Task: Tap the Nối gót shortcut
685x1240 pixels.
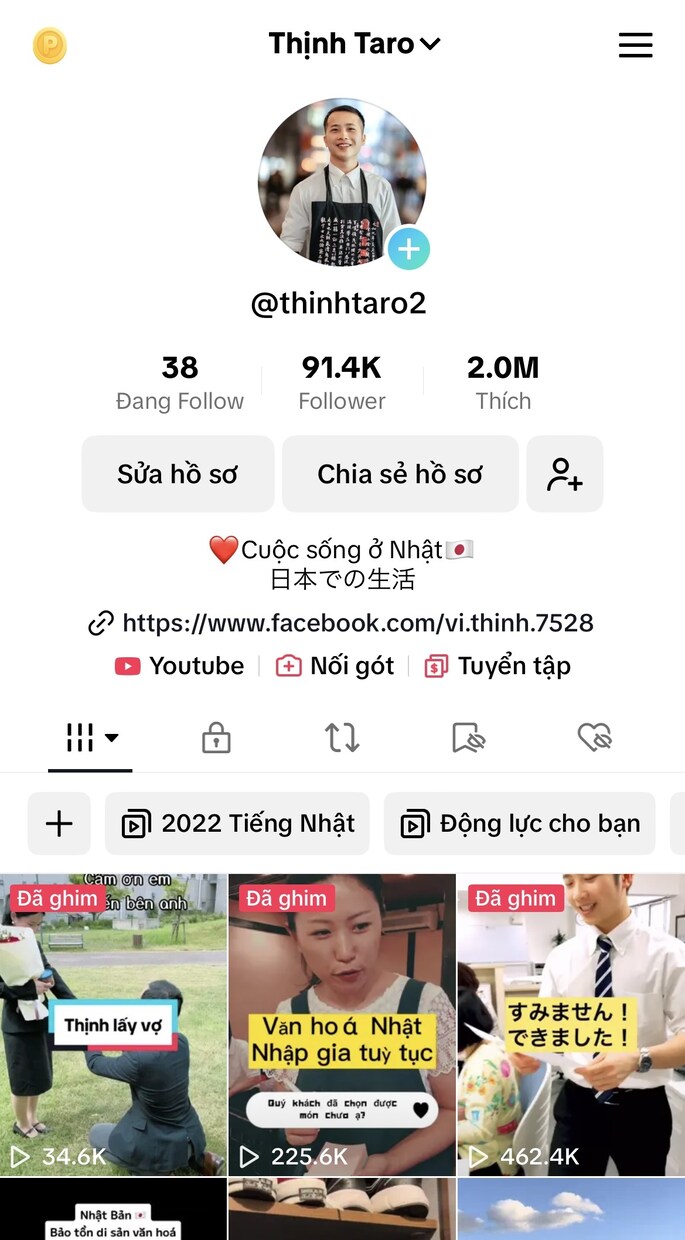Action: pos(335,666)
